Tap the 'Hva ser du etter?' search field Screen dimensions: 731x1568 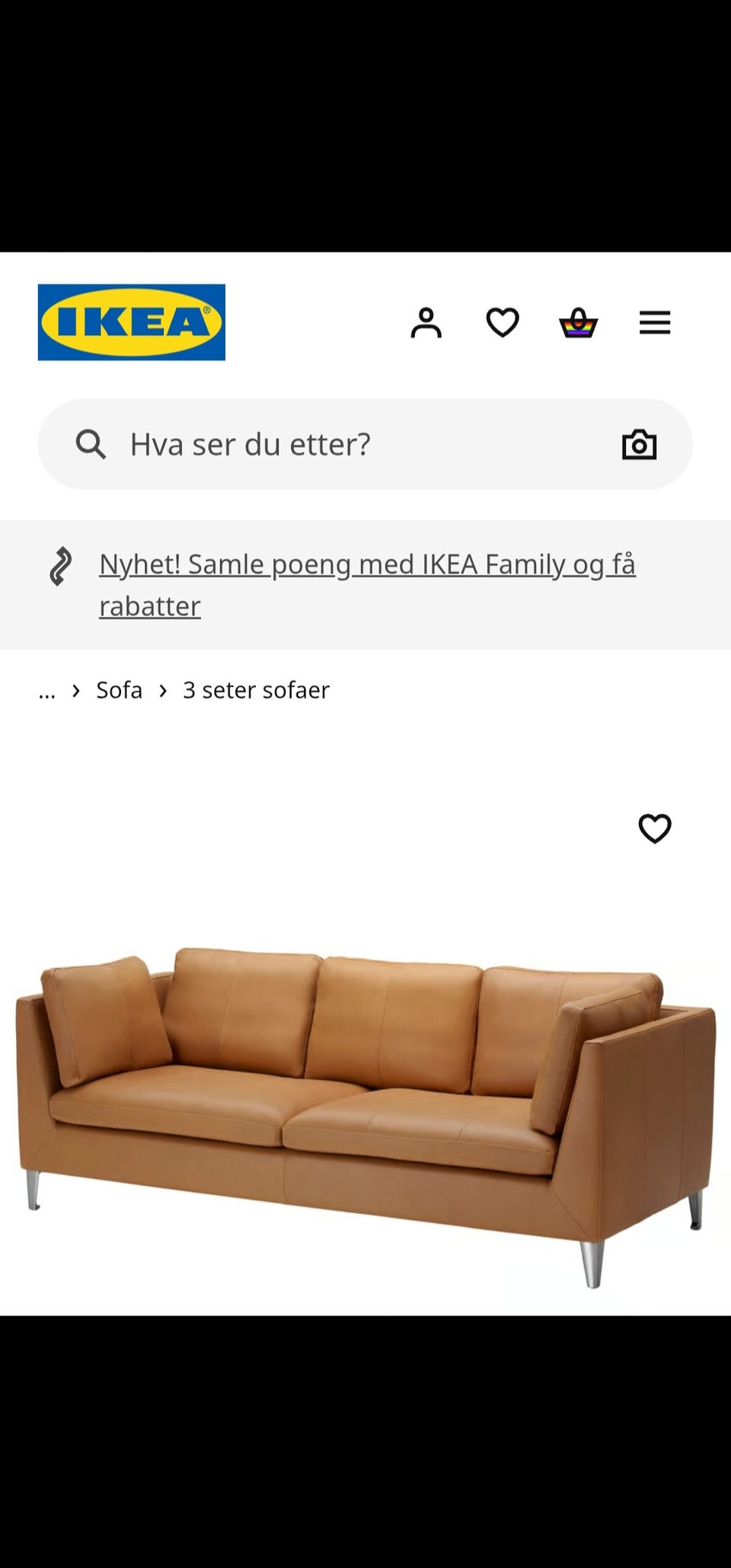click(365, 444)
